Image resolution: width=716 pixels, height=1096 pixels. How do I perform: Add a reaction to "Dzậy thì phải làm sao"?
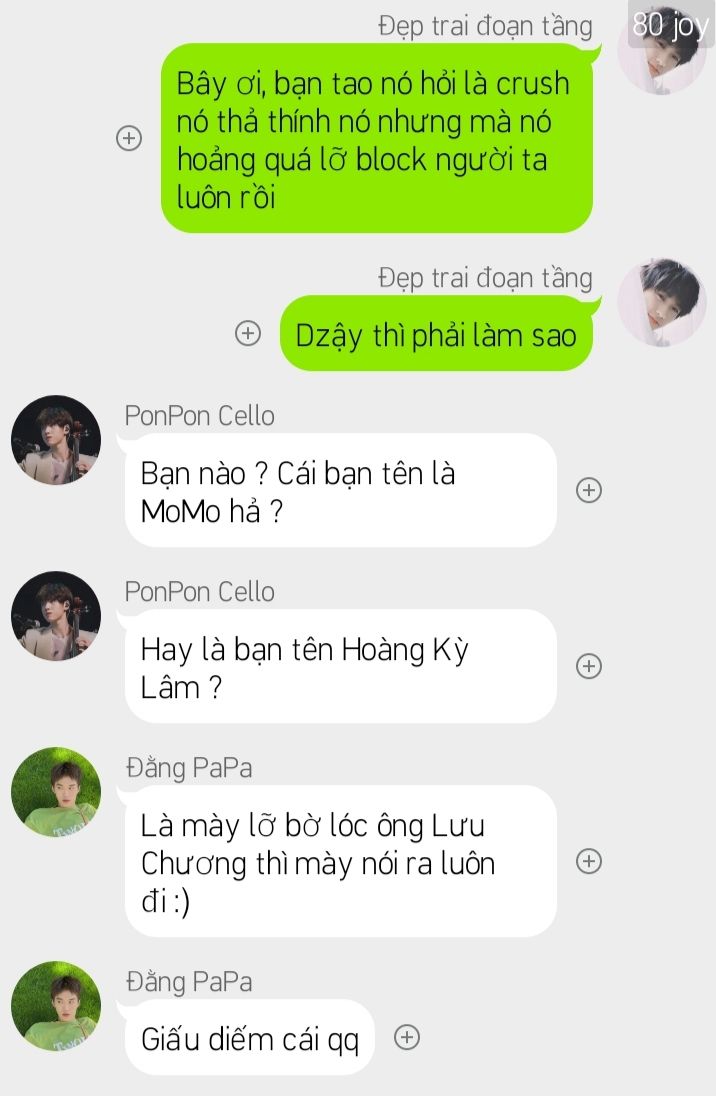(247, 333)
